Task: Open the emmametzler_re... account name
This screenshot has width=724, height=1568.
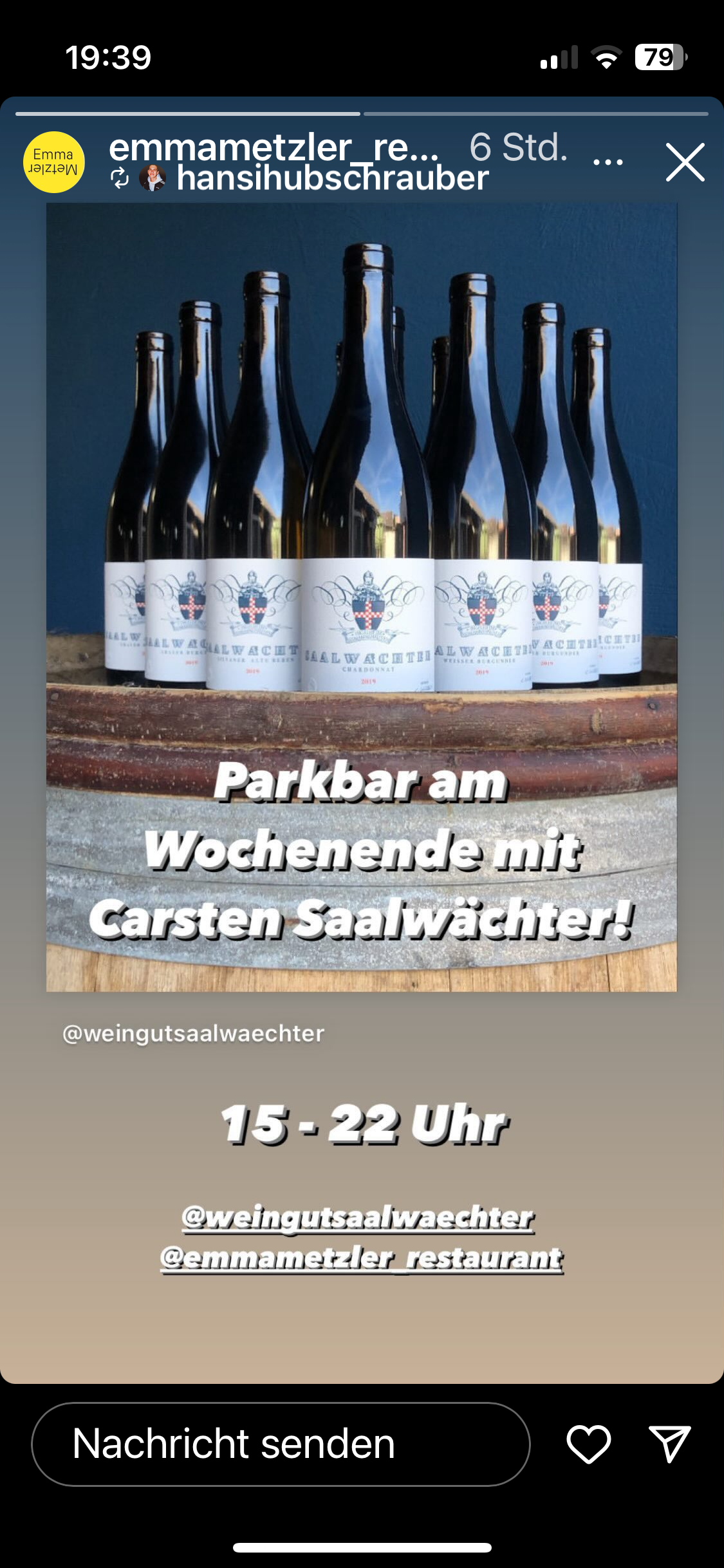Action: [x=274, y=147]
